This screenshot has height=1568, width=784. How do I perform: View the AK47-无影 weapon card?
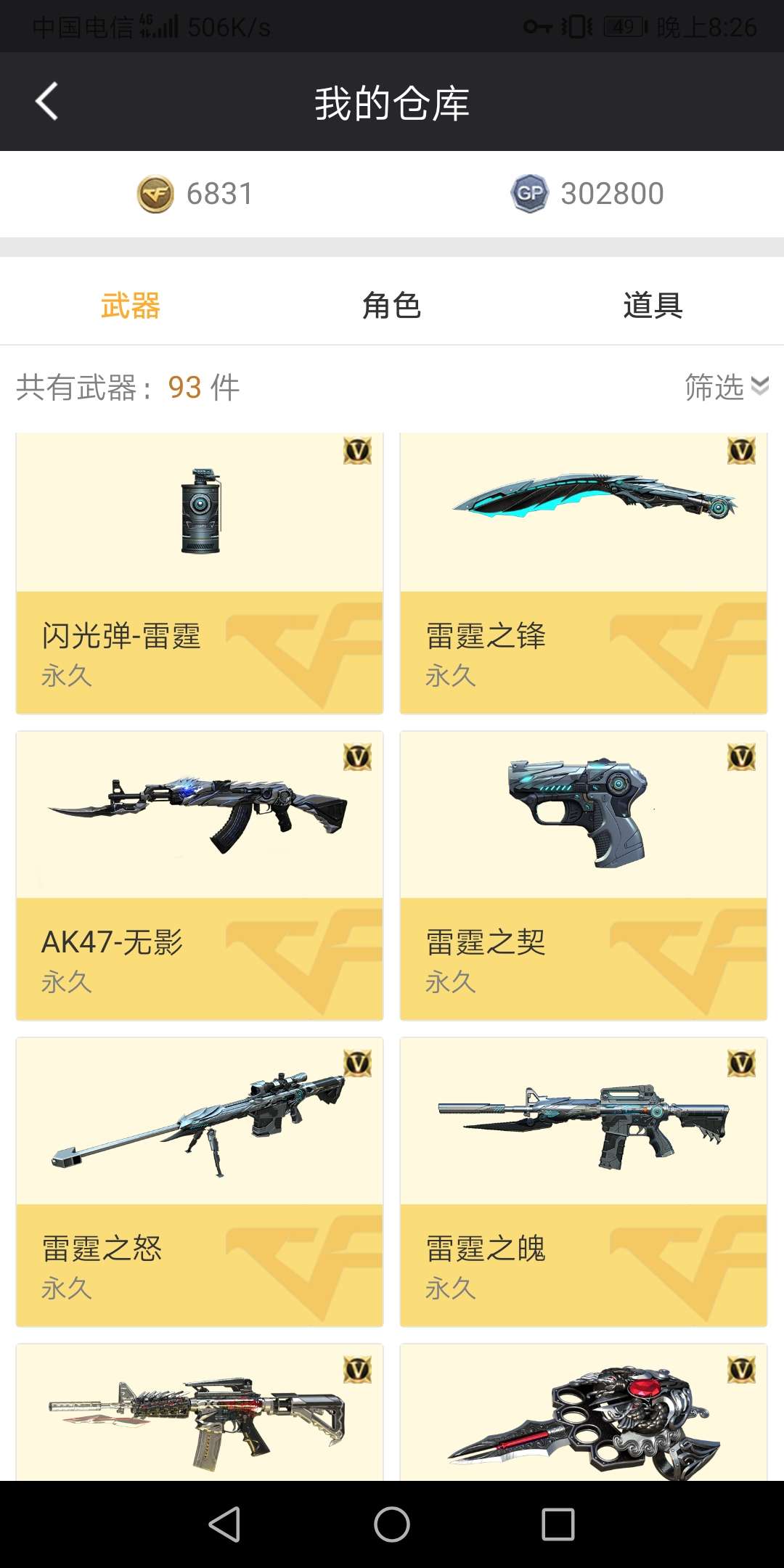pos(200,875)
